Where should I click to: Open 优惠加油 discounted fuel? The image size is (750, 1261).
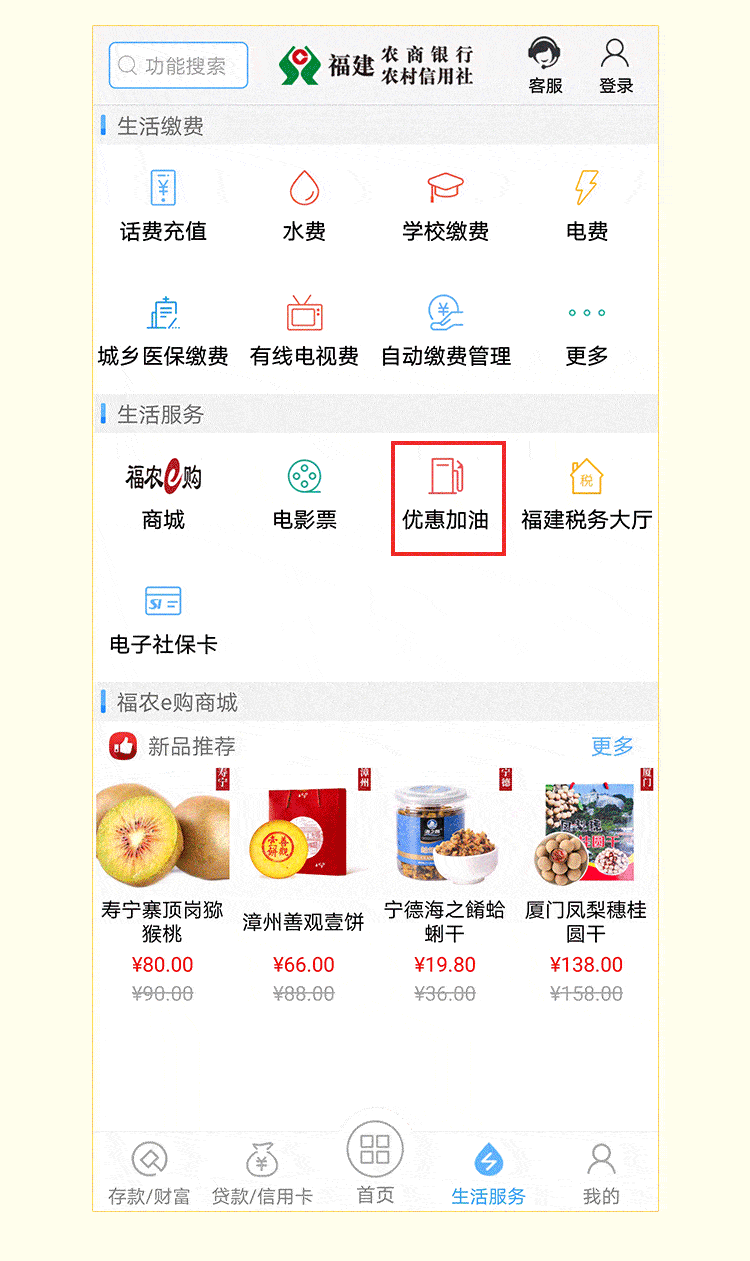pos(446,495)
